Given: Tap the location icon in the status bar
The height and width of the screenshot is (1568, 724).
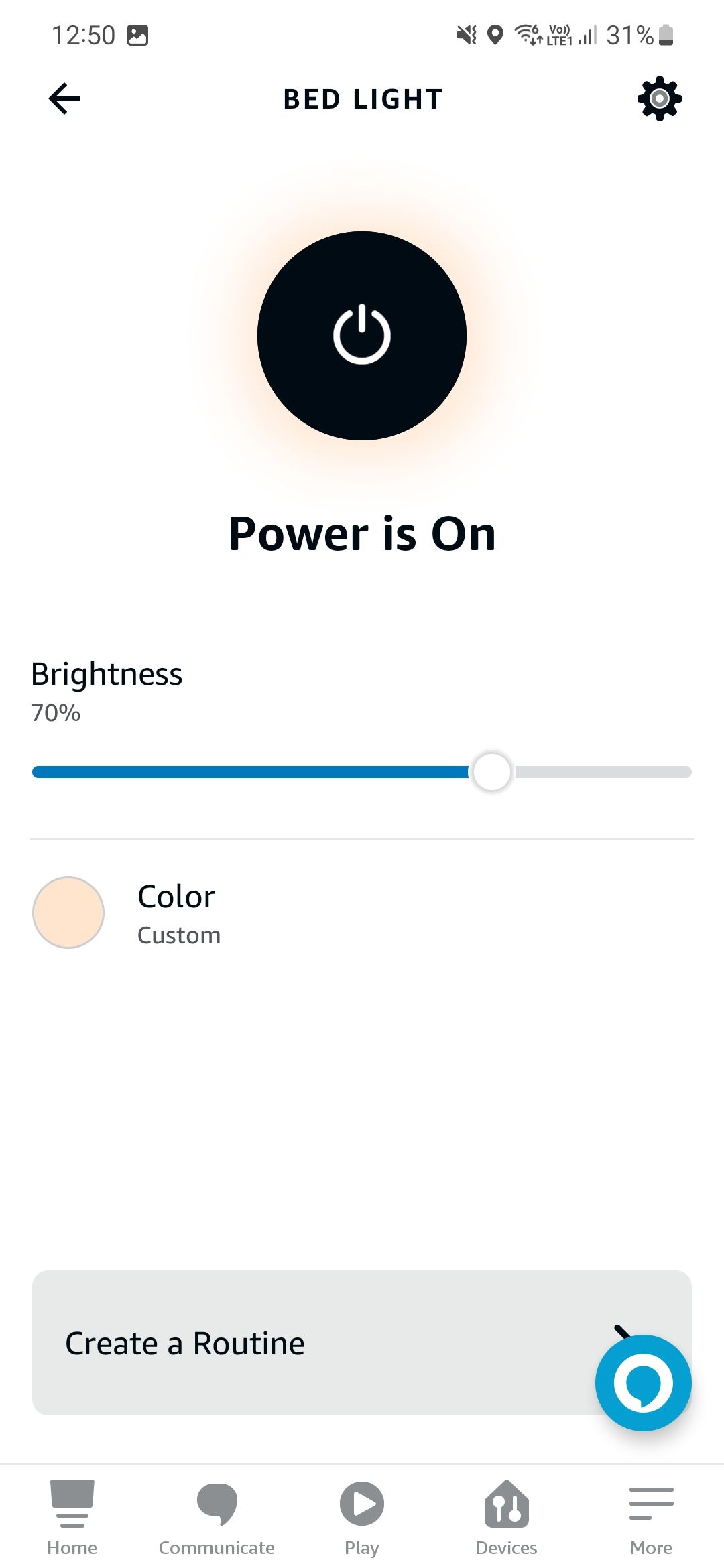Looking at the screenshot, I should [x=495, y=35].
